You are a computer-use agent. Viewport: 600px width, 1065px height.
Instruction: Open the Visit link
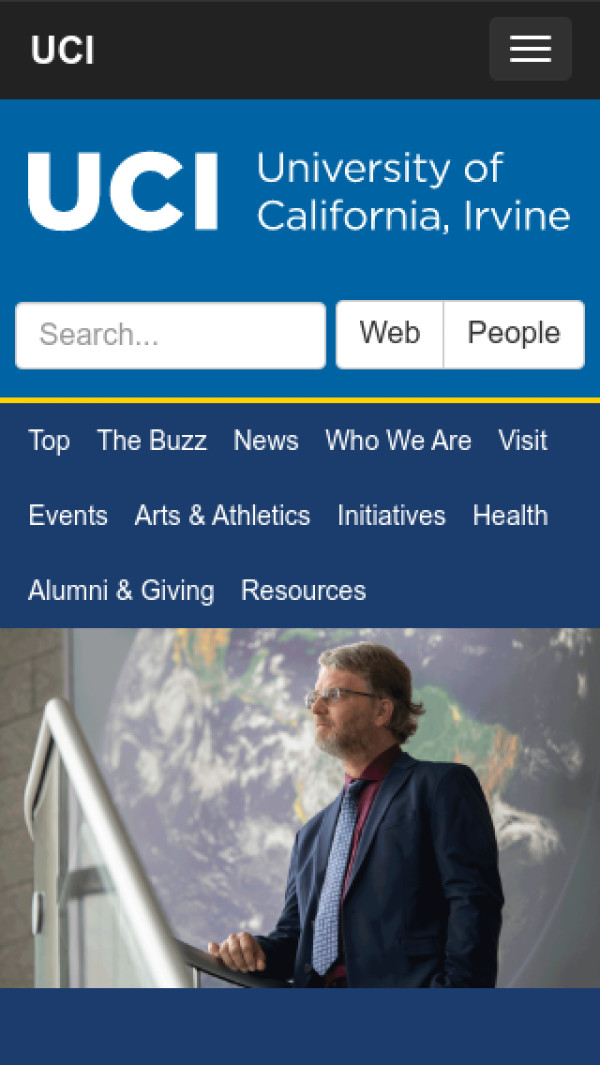pos(523,441)
